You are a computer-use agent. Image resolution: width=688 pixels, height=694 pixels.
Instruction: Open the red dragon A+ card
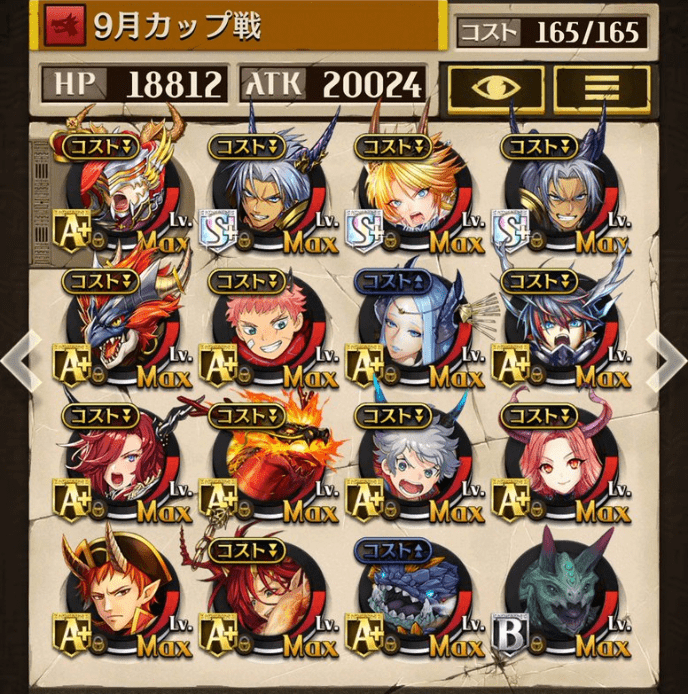[x=120, y=328]
